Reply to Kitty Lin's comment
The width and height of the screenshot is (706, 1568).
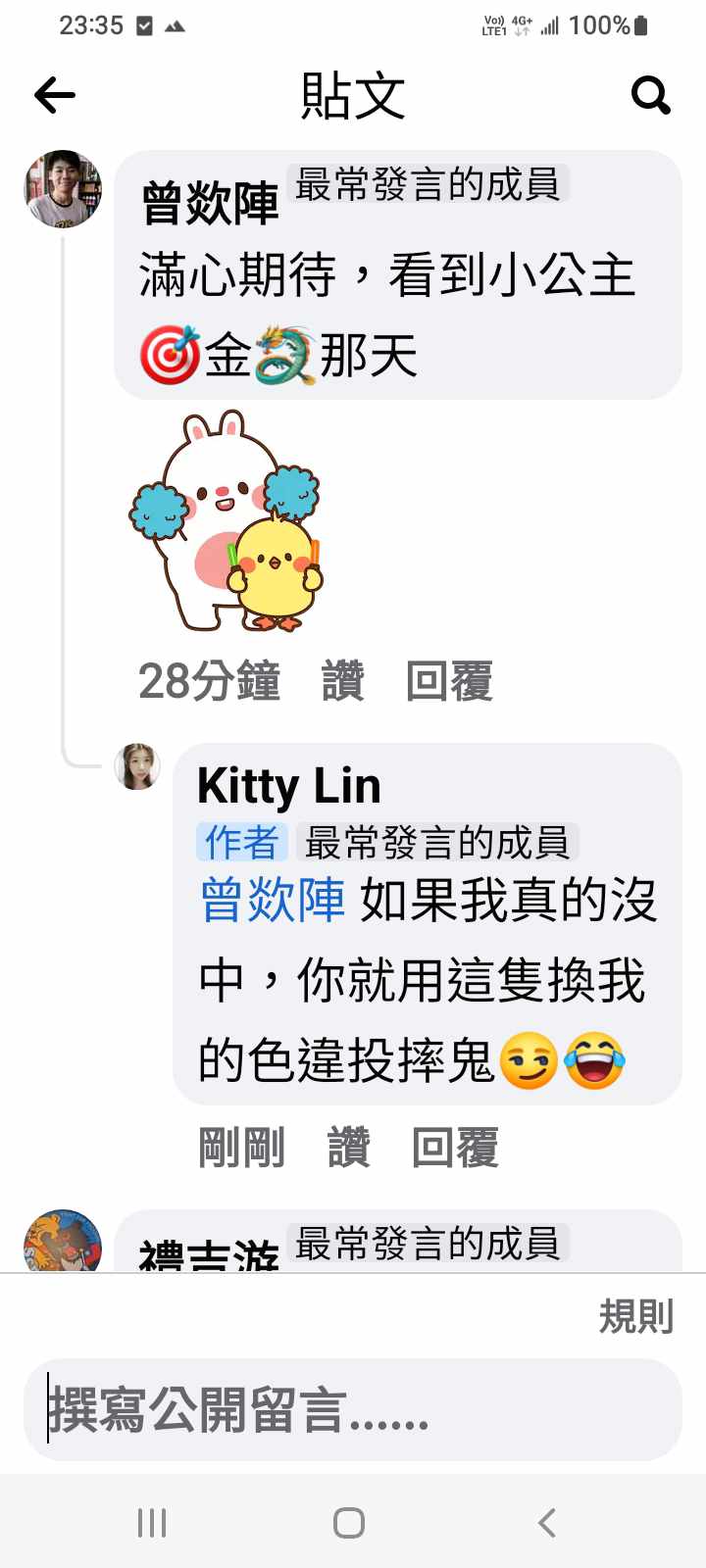tap(455, 1148)
